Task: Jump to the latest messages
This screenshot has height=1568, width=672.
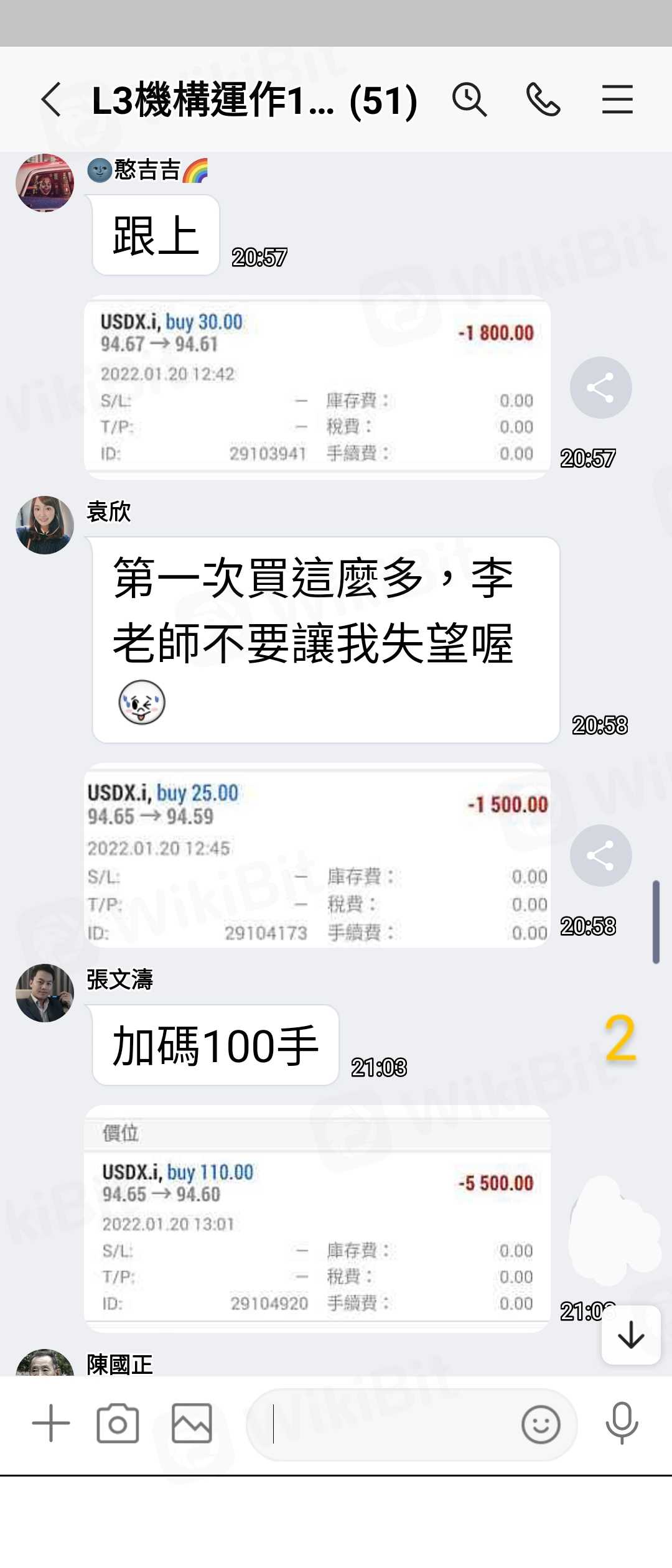Action: [631, 1335]
